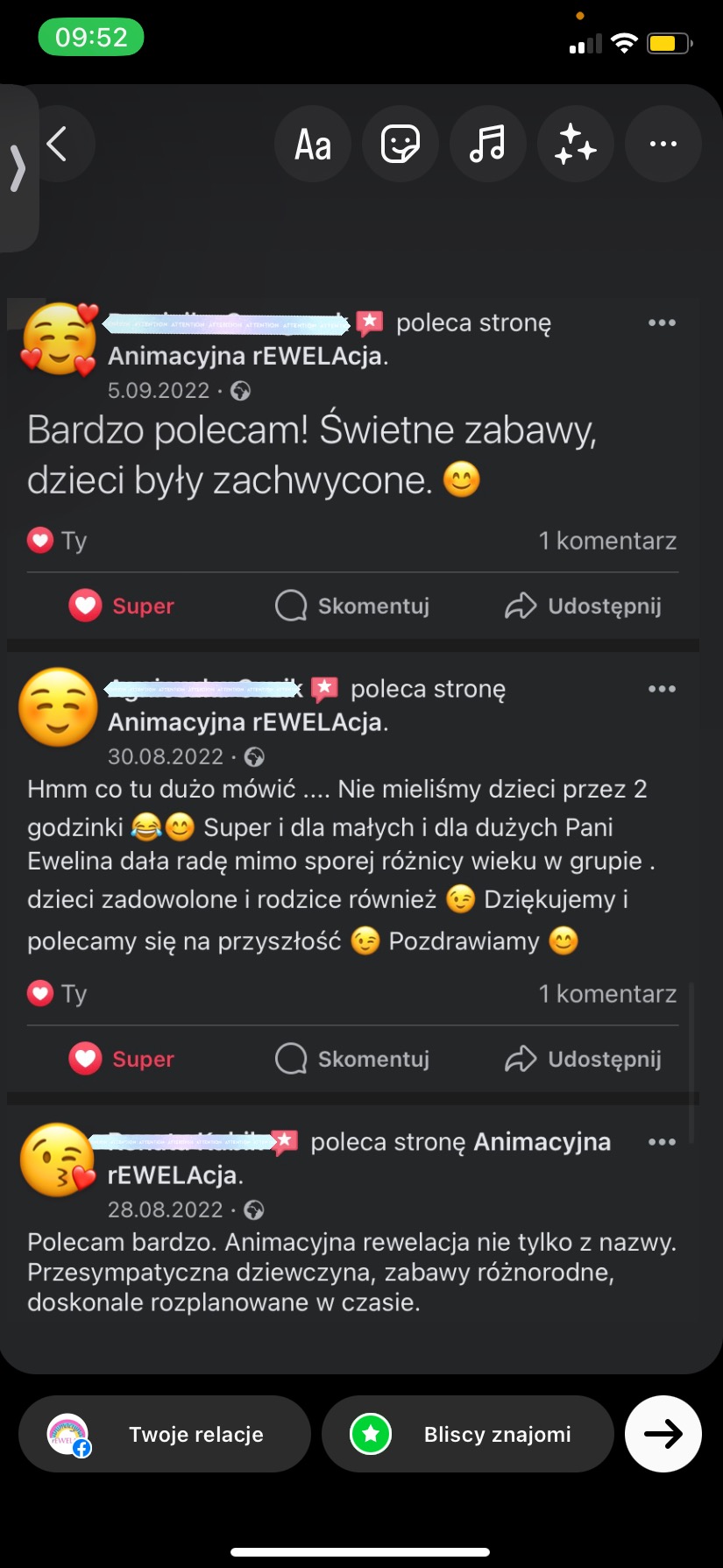This screenshot has width=723, height=1568.
Task: Expand the left side panel with the chevron
Action: pos(19,169)
